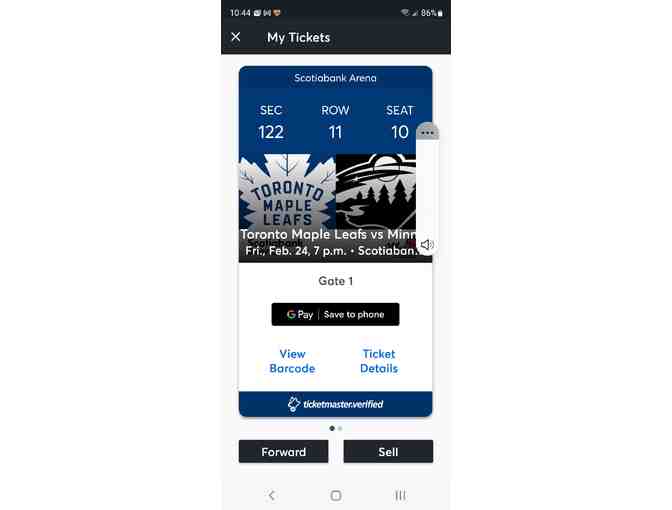Open Ticket Details
This screenshot has height=510, width=672.
tap(379, 361)
